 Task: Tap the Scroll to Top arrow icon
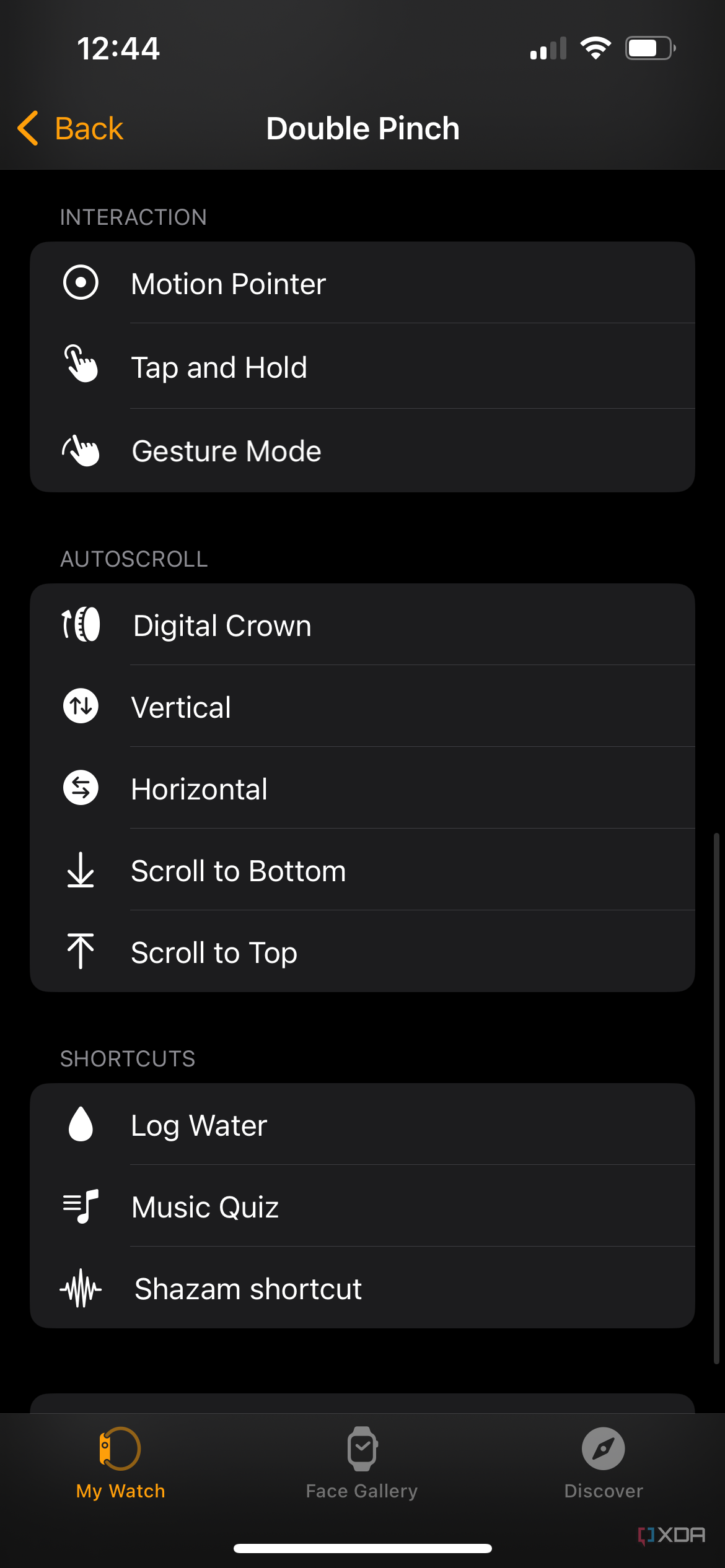point(80,952)
